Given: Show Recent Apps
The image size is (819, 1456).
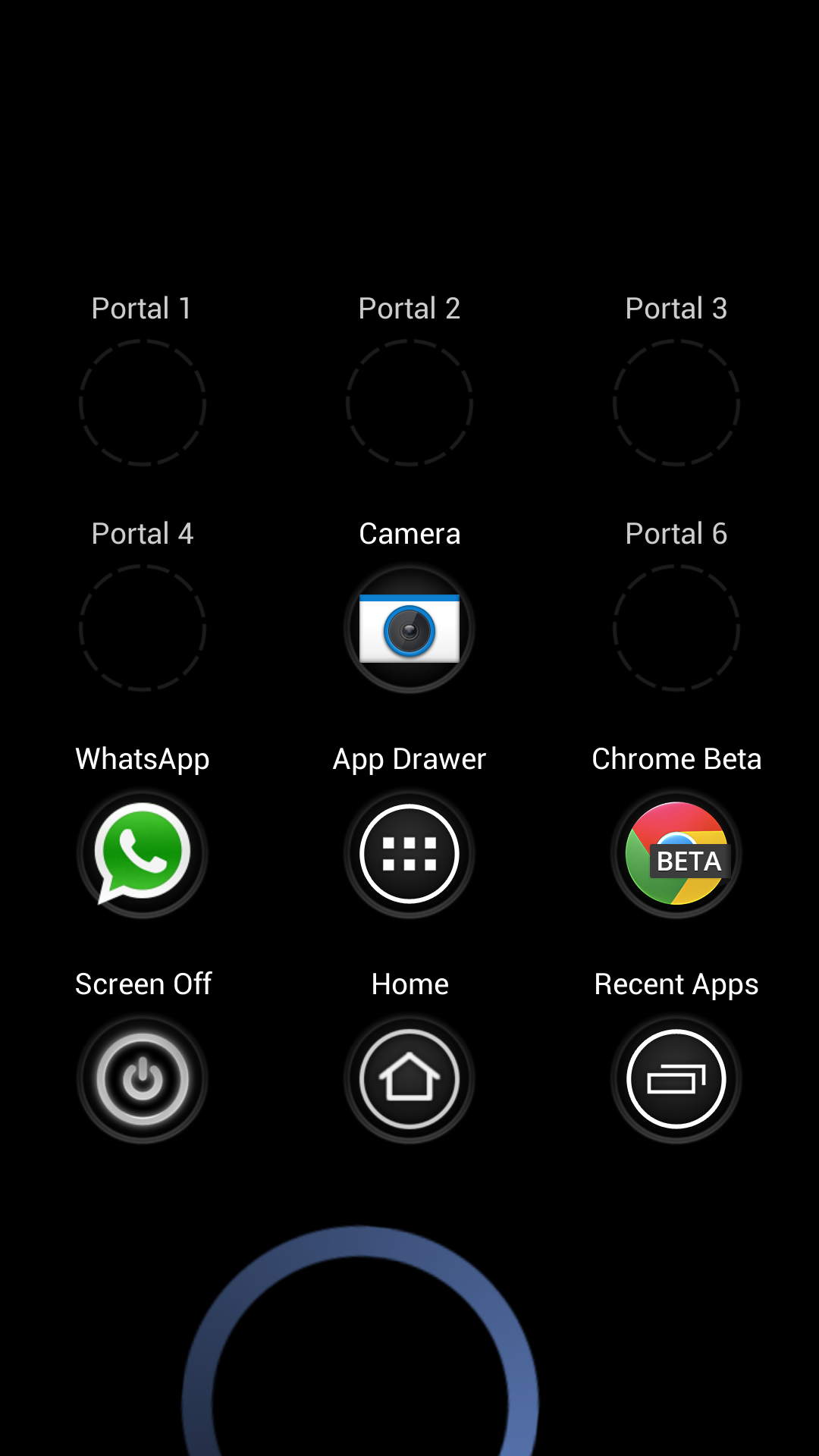Looking at the screenshot, I should (676, 1078).
